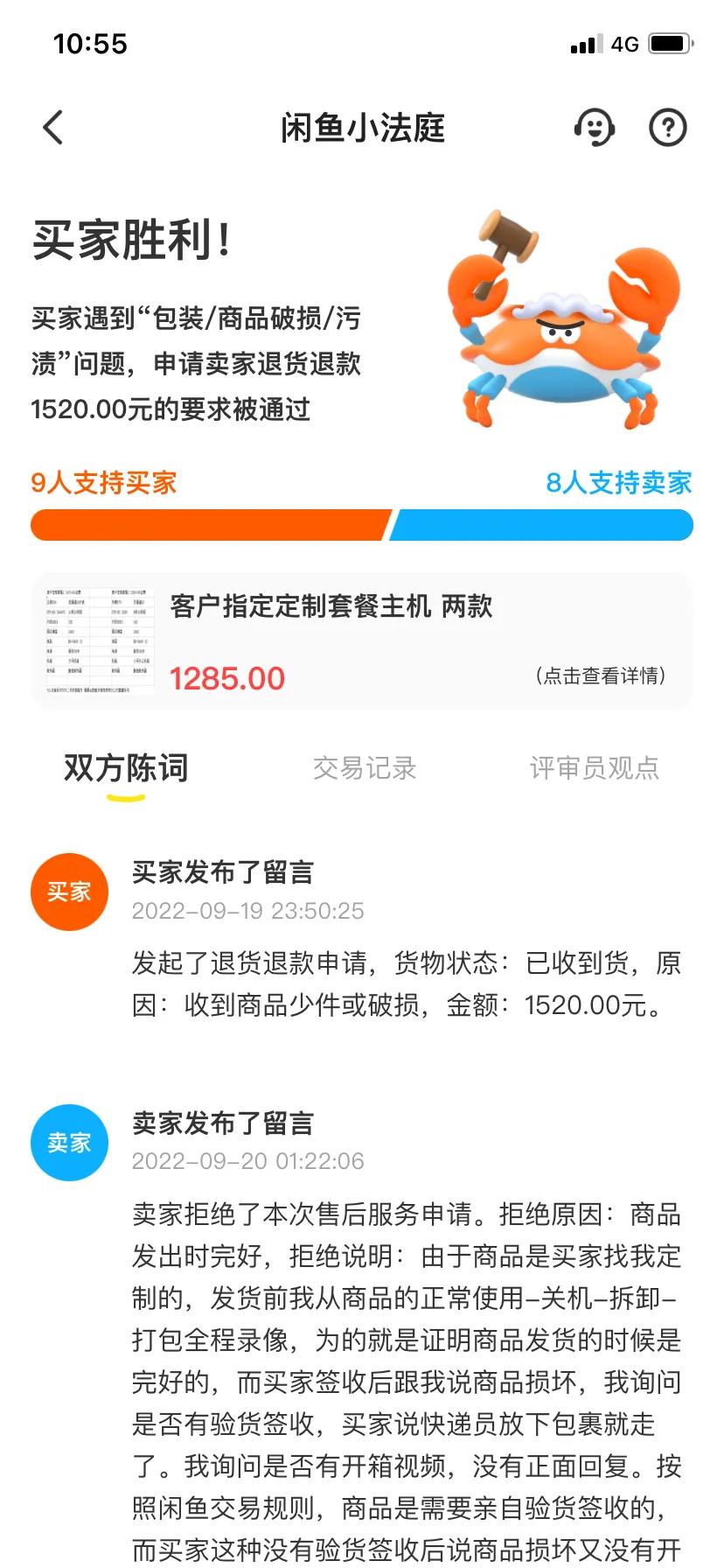Screen dimensions: 724x1568
Task: Click the price 1285.00
Action: (227, 677)
